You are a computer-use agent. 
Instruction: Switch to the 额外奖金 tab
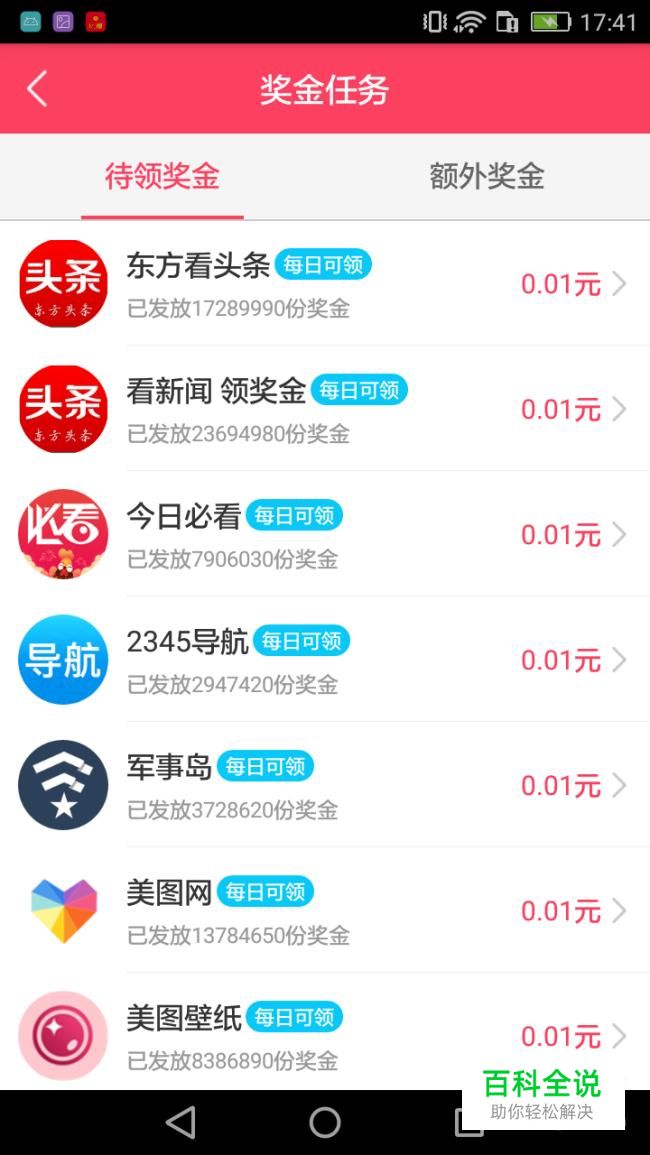tap(487, 177)
